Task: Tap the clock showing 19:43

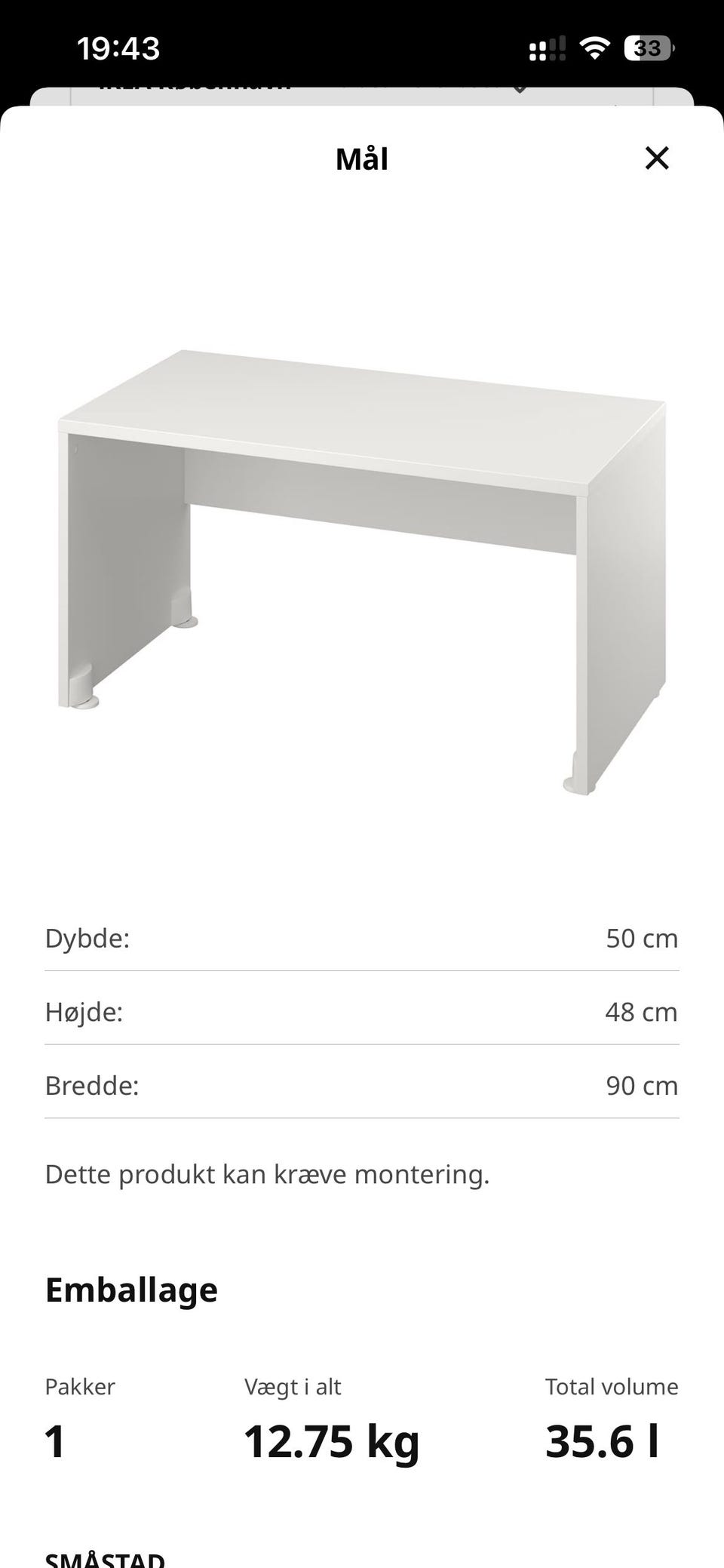Action: click(x=118, y=48)
